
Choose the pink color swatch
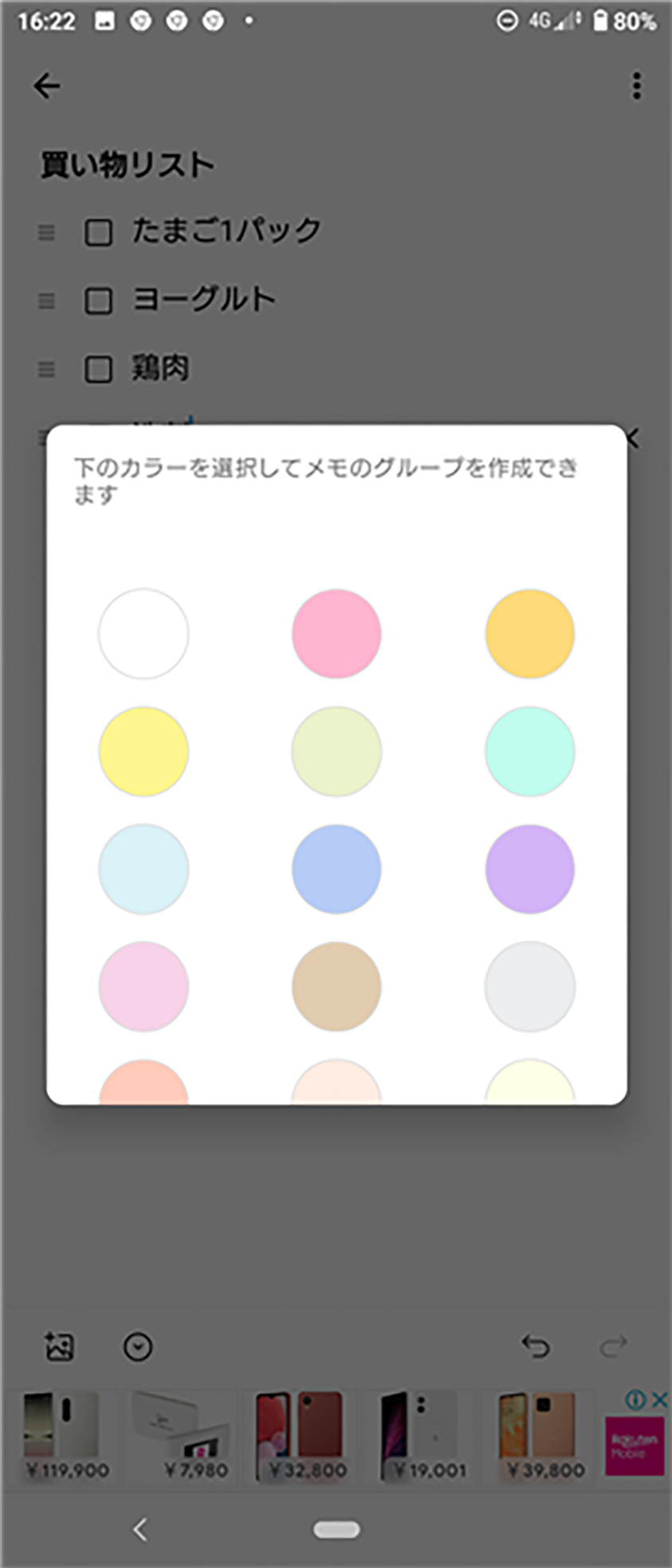click(336, 634)
